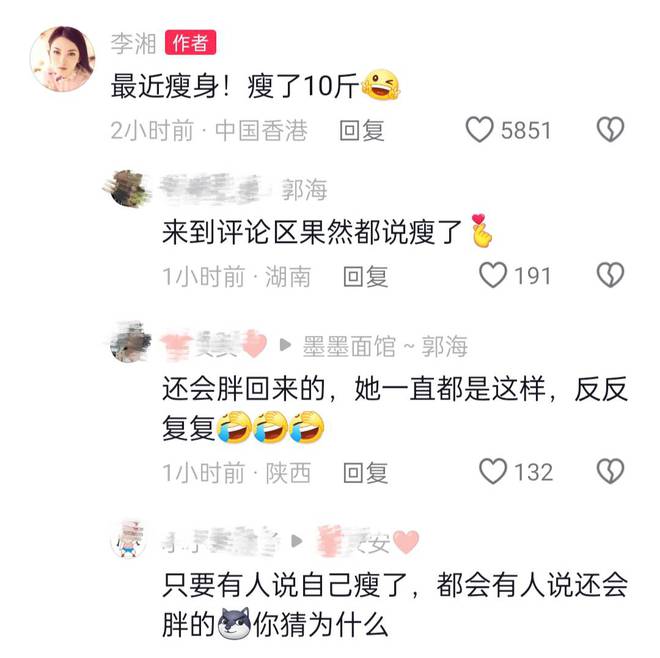
Task: Open 墨墨面馆～郭海 mentioned username
Action: pos(385,347)
